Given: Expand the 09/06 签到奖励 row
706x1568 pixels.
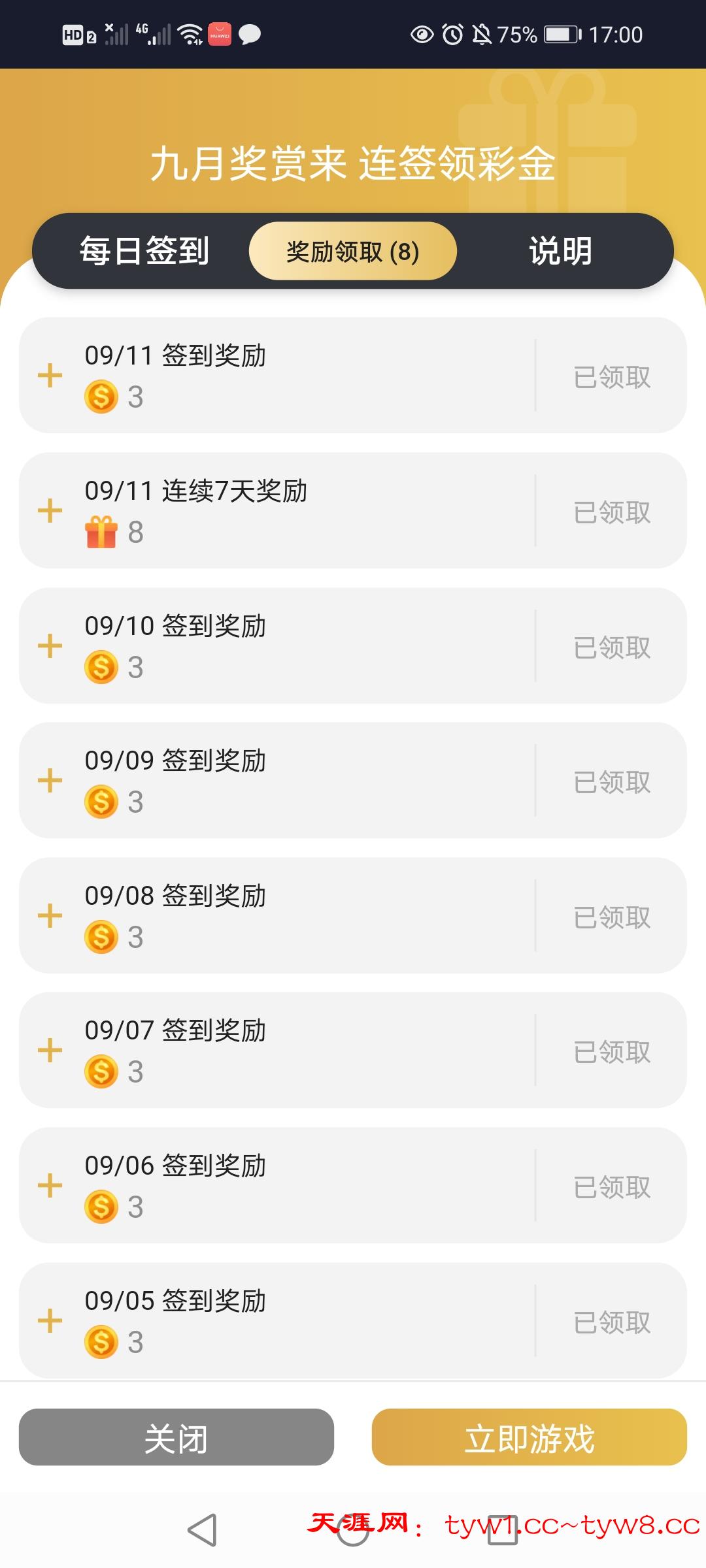Looking at the screenshot, I should 50,1186.
